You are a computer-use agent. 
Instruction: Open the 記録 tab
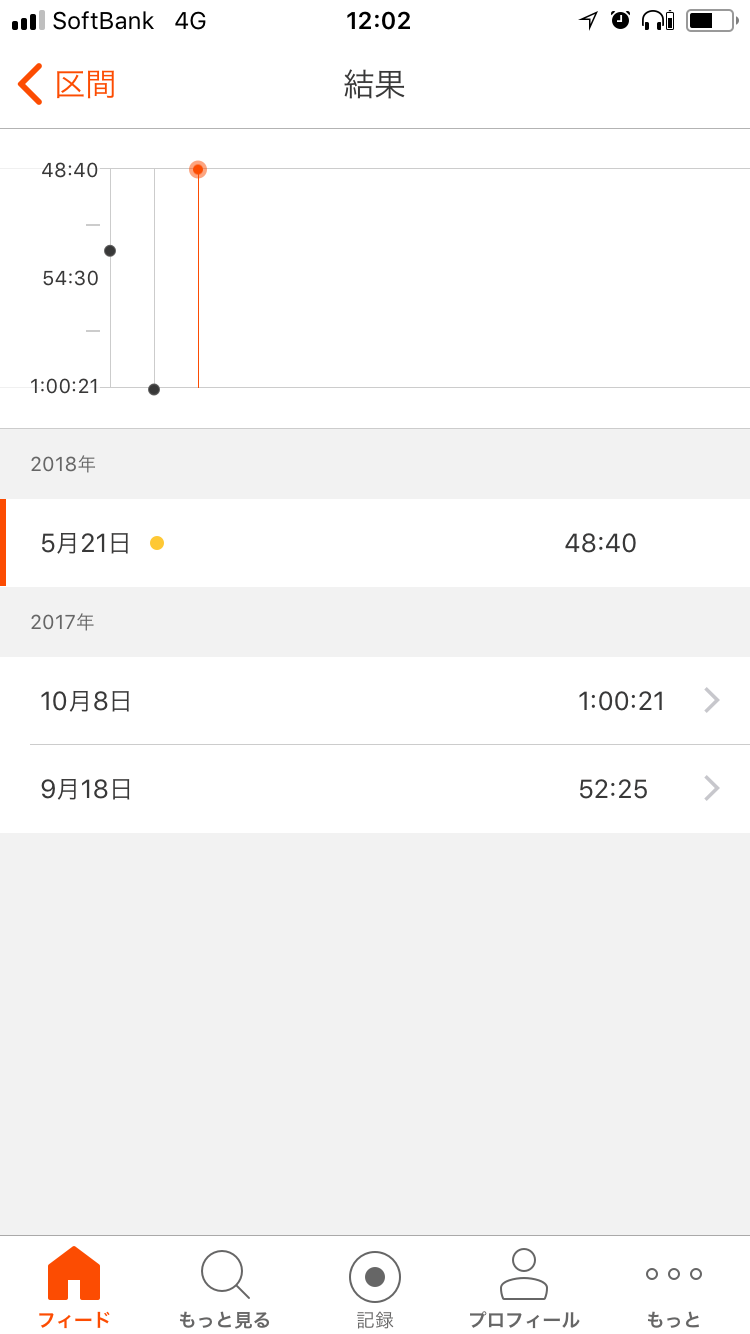point(375,1287)
